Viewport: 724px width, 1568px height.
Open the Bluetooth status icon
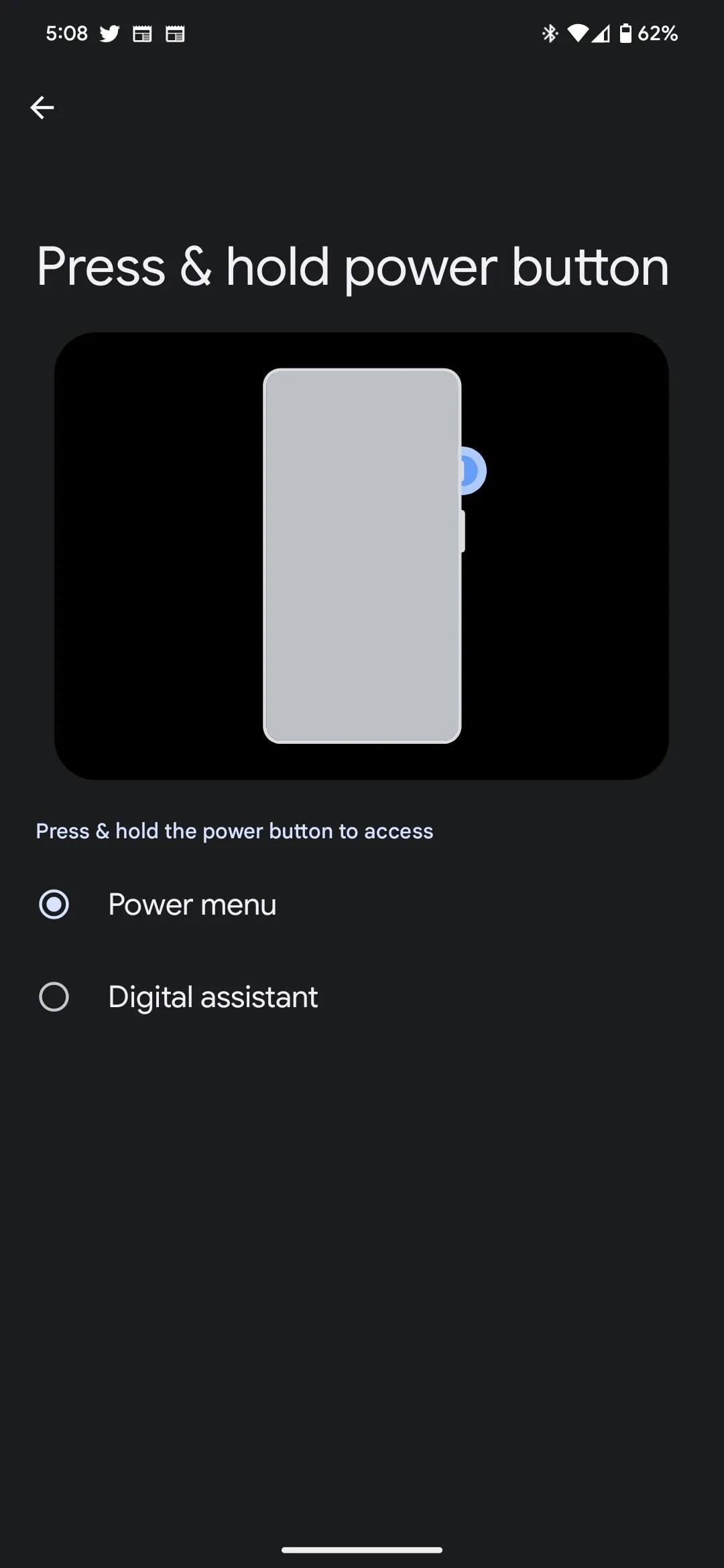point(550,33)
